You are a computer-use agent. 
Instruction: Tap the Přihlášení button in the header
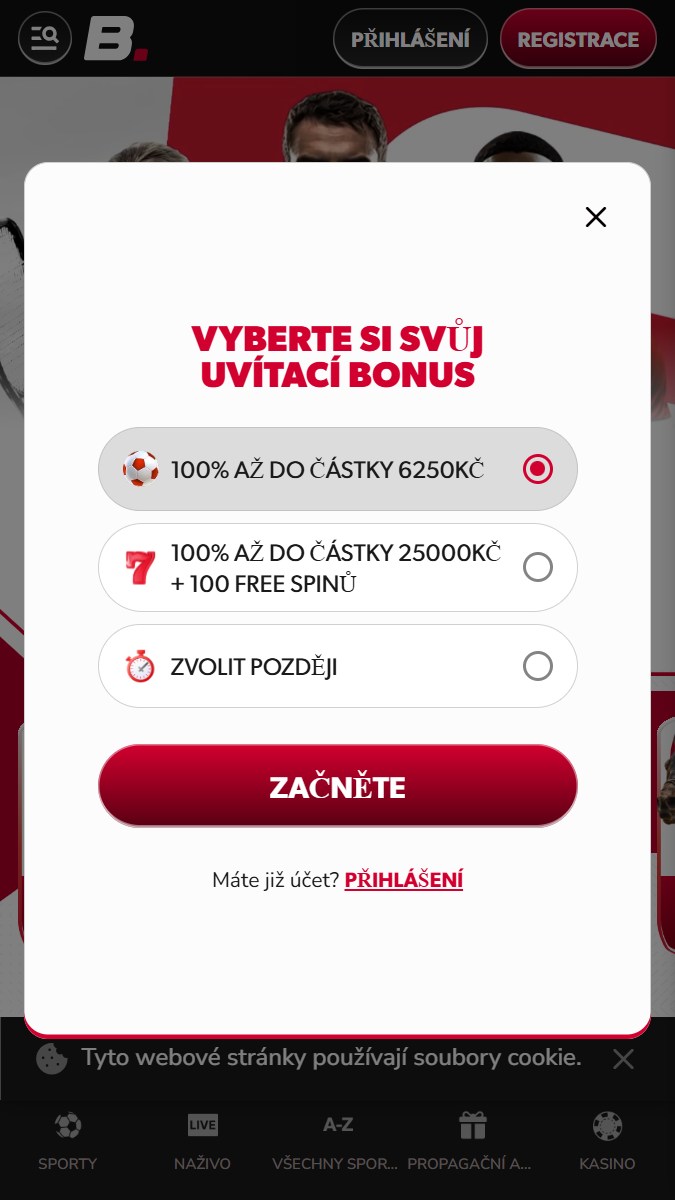pyautogui.click(x=410, y=39)
